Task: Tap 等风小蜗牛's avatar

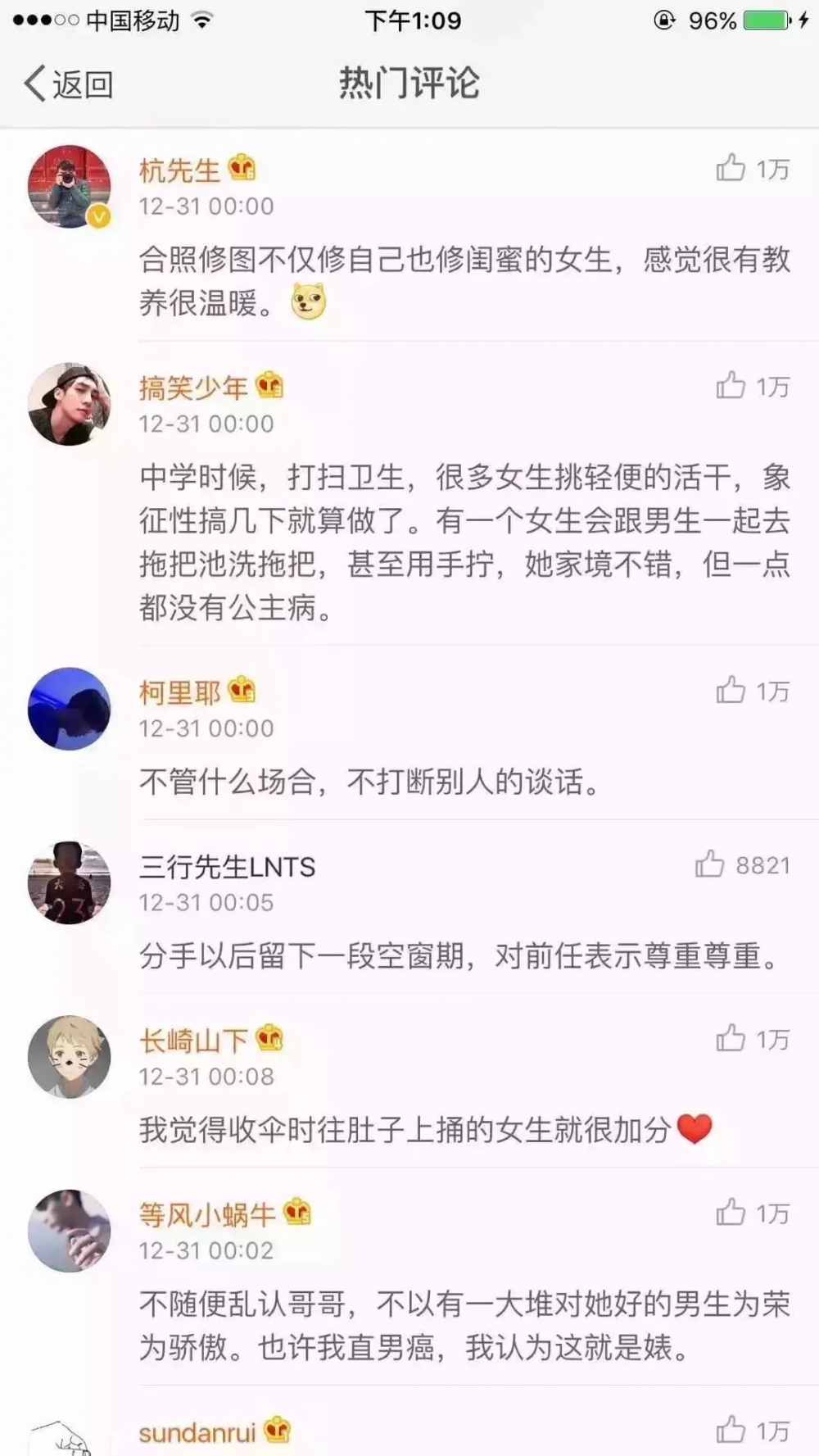Action: (70, 1231)
